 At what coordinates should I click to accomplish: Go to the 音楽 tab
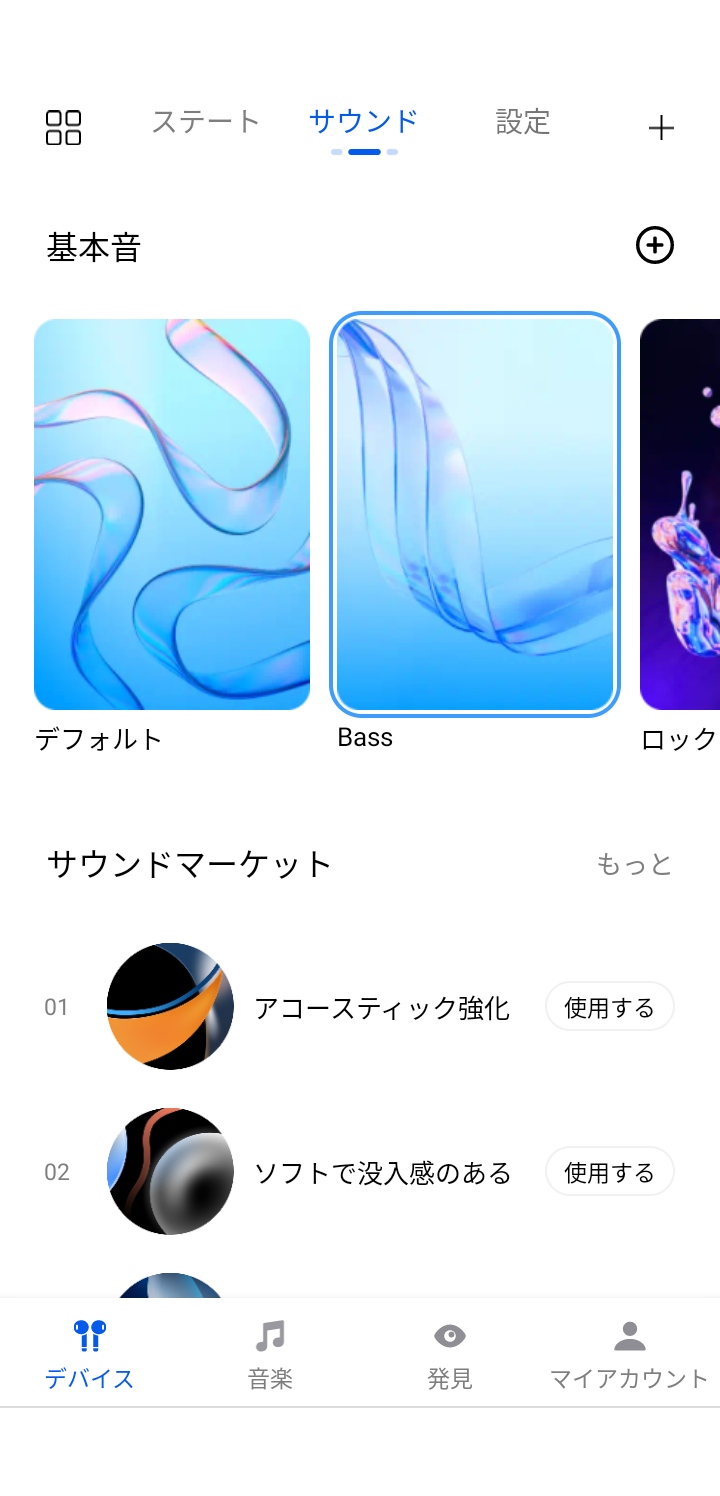270,1355
